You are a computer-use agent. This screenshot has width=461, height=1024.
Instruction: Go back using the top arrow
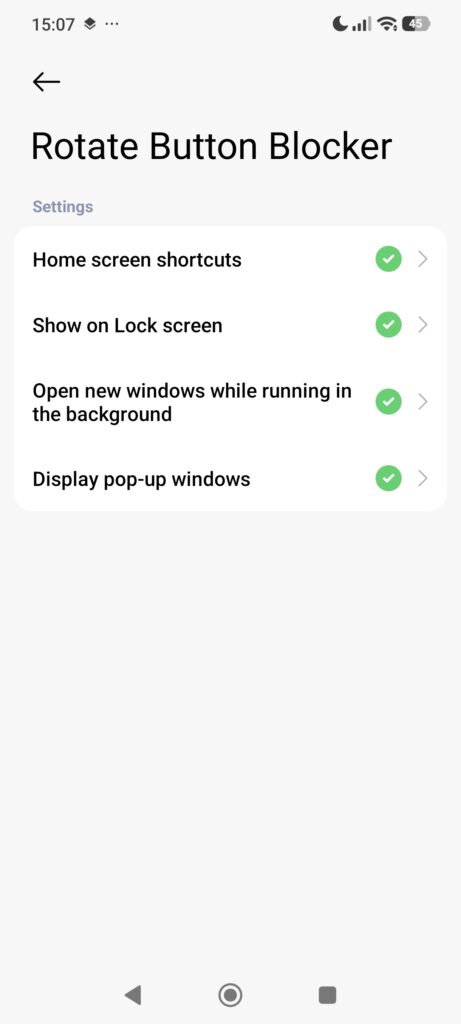(46, 82)
